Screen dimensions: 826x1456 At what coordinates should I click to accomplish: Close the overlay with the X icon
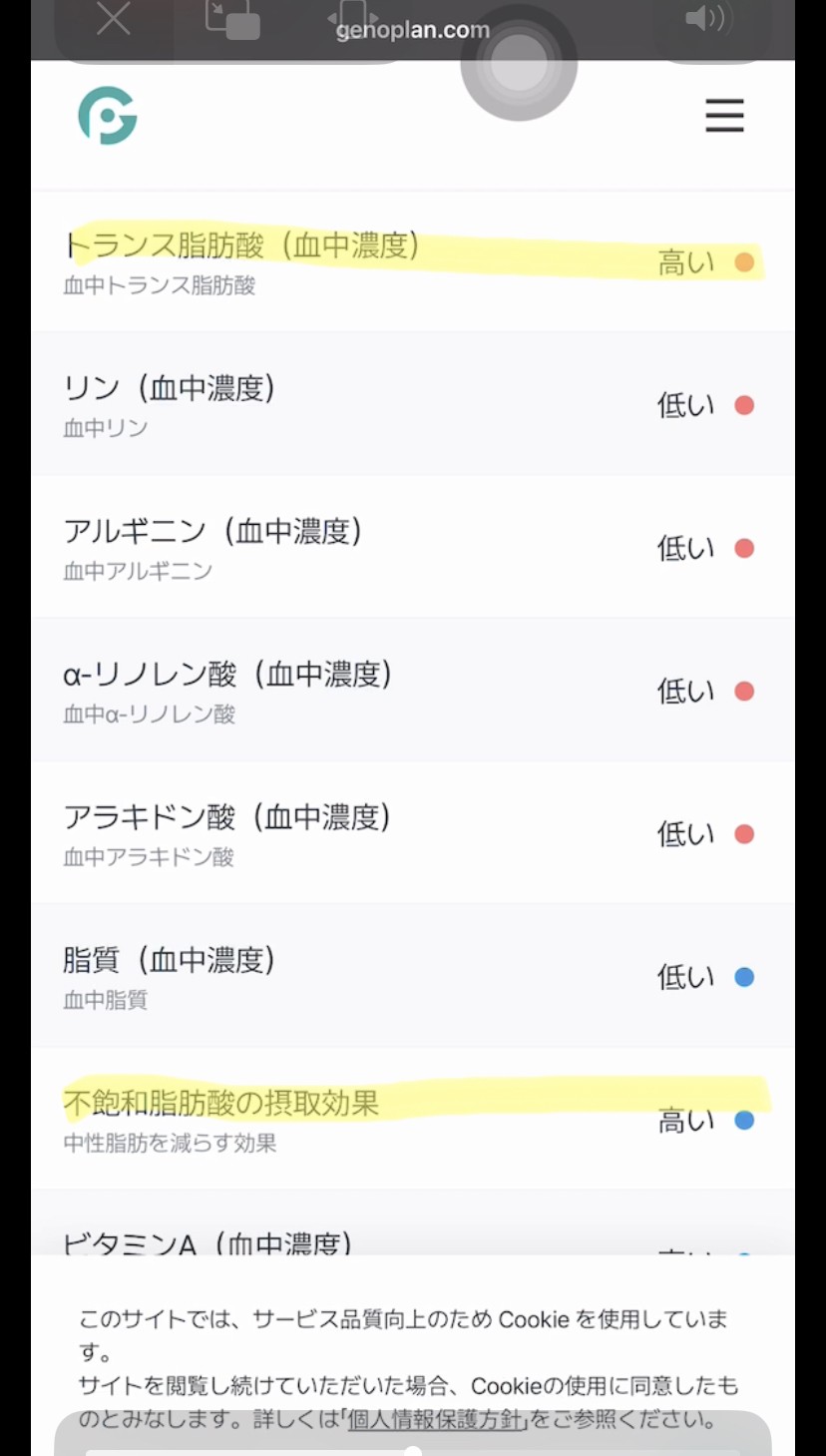(113, 19)
